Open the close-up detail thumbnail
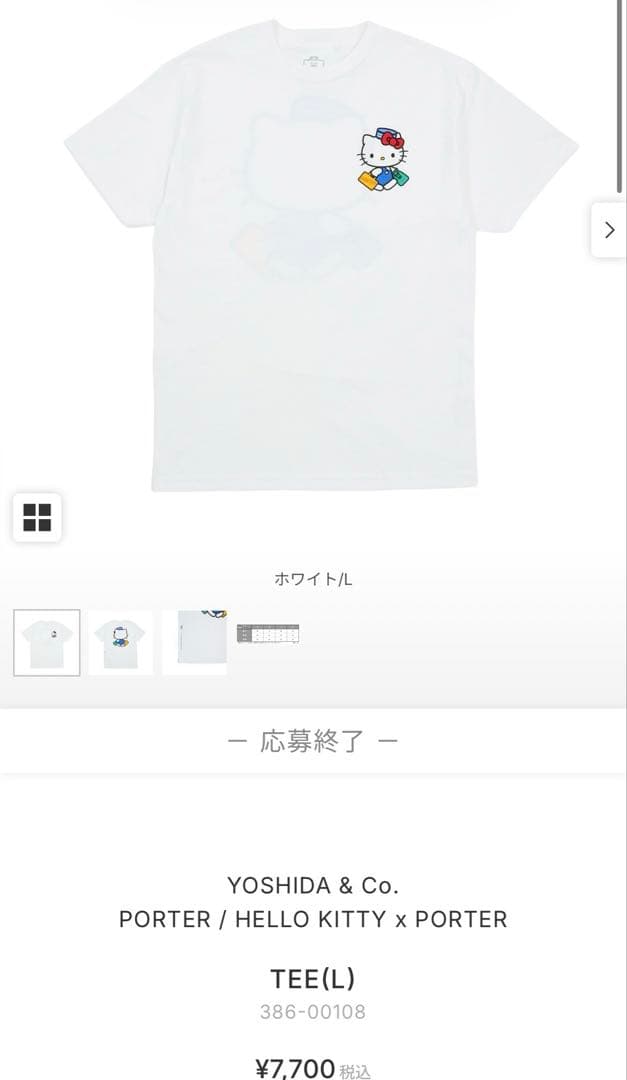The height and width of the screenshot is (1080, 627). 194,642
